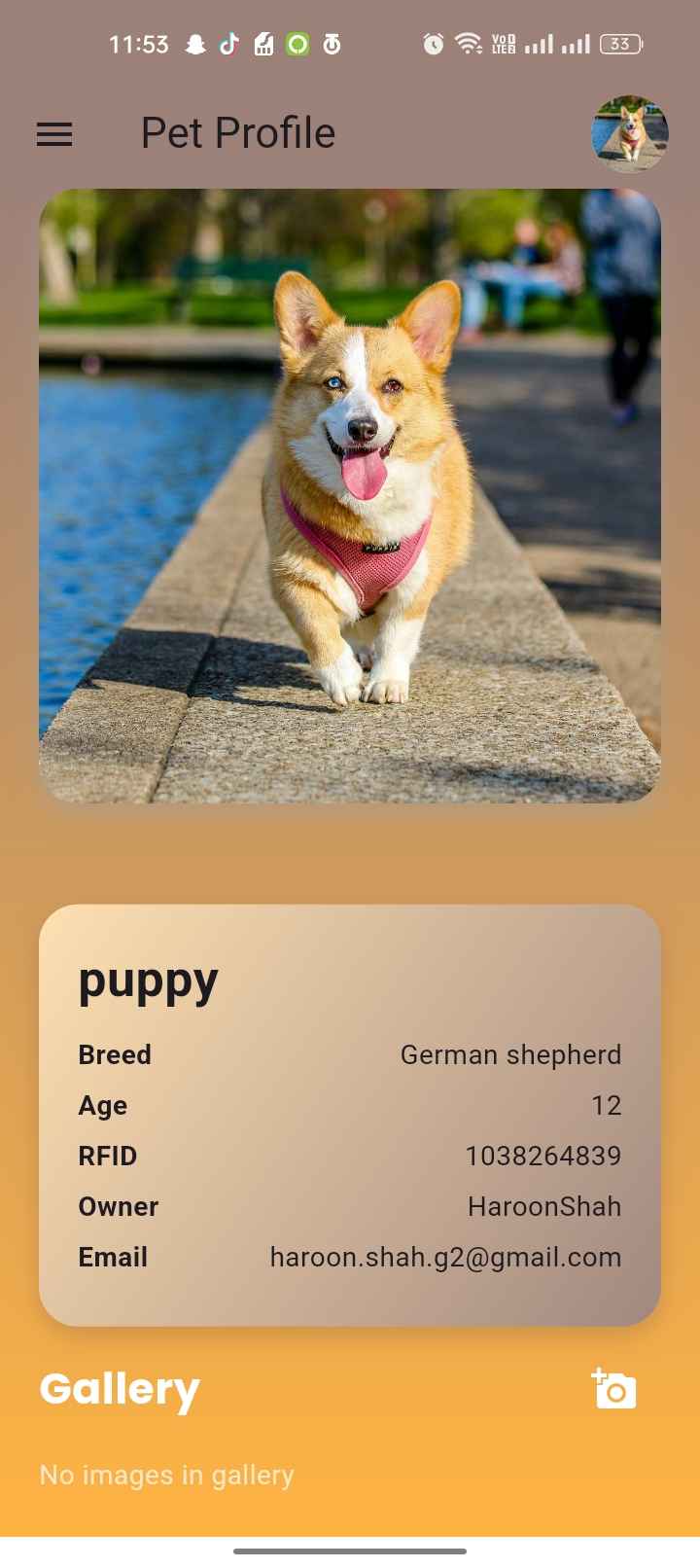Tap the round pet avatar in the app bar
The width and height of the screenshot is (700, 1568).
(630, 134)
